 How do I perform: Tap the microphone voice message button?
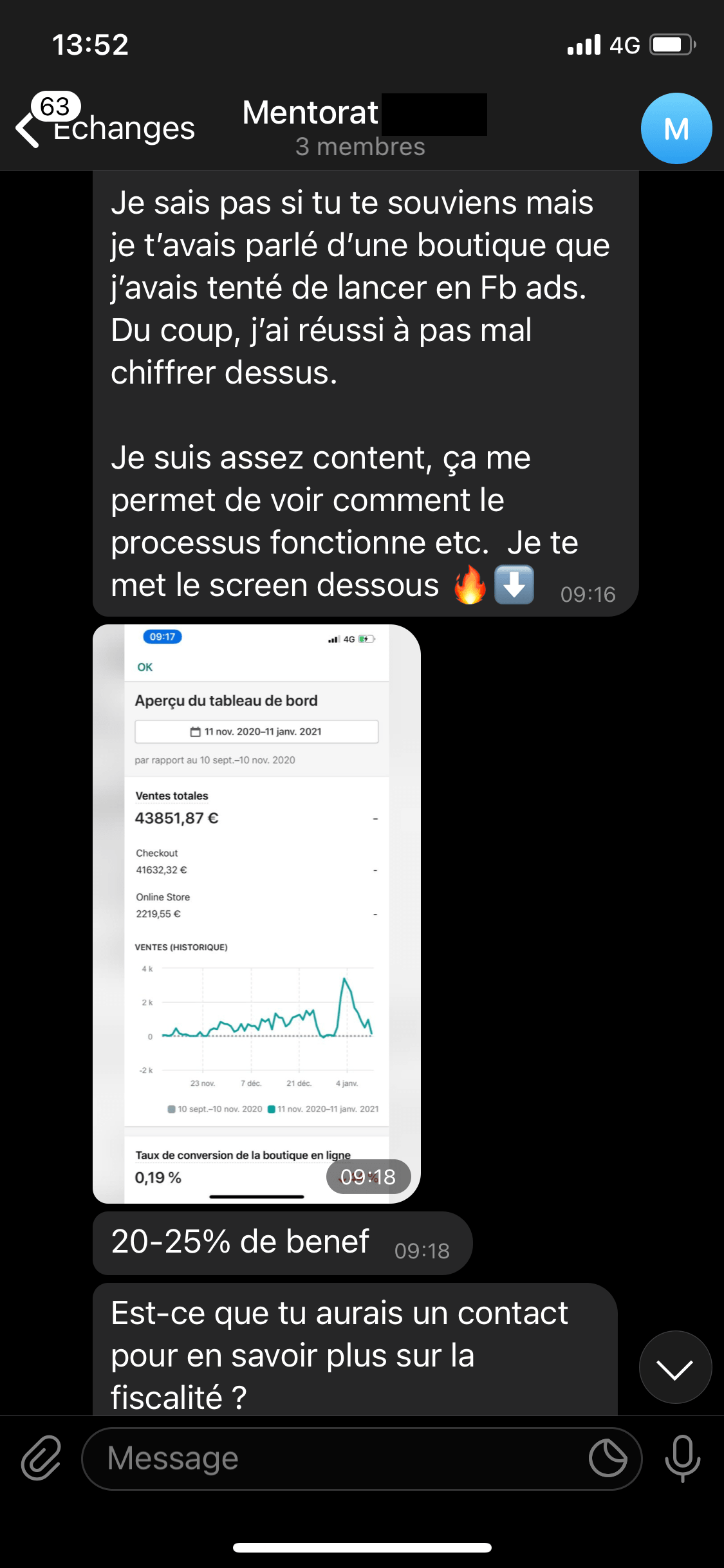click(682, 1458)
